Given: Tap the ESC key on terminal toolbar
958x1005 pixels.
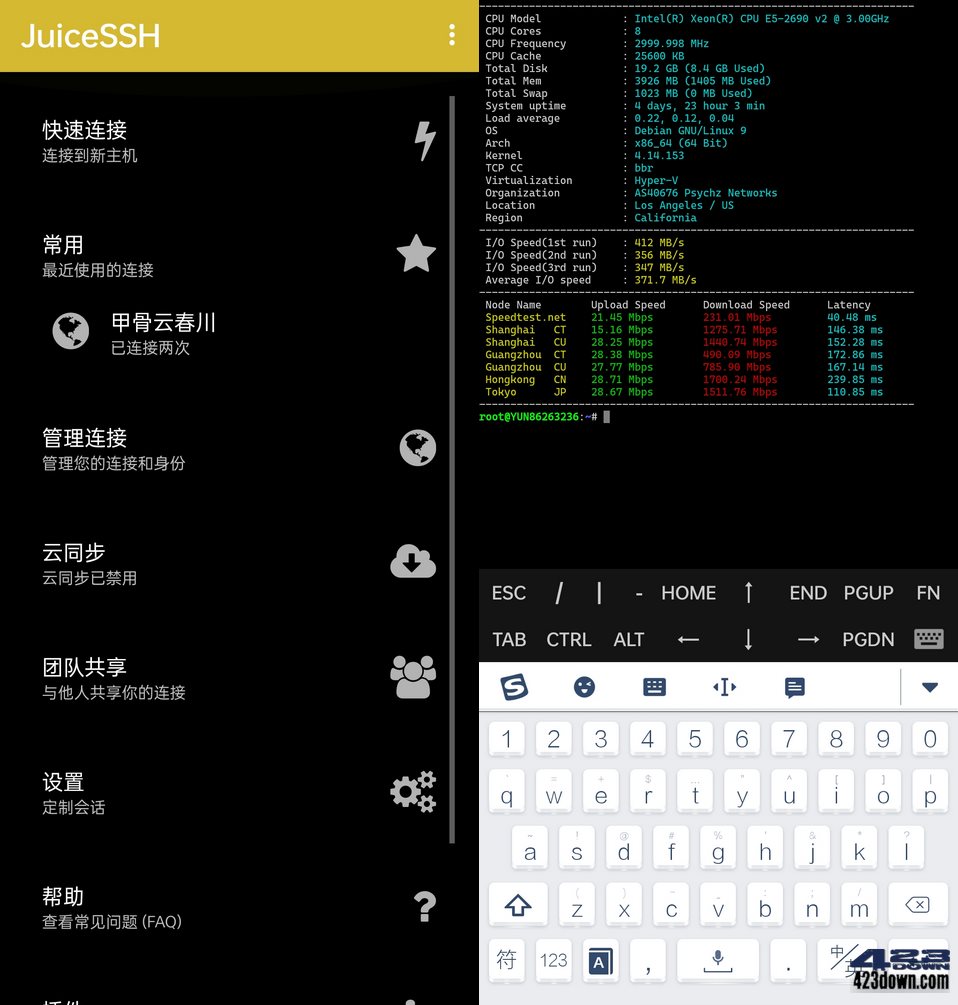Looking at the screenshot, I should pos(508,593).
